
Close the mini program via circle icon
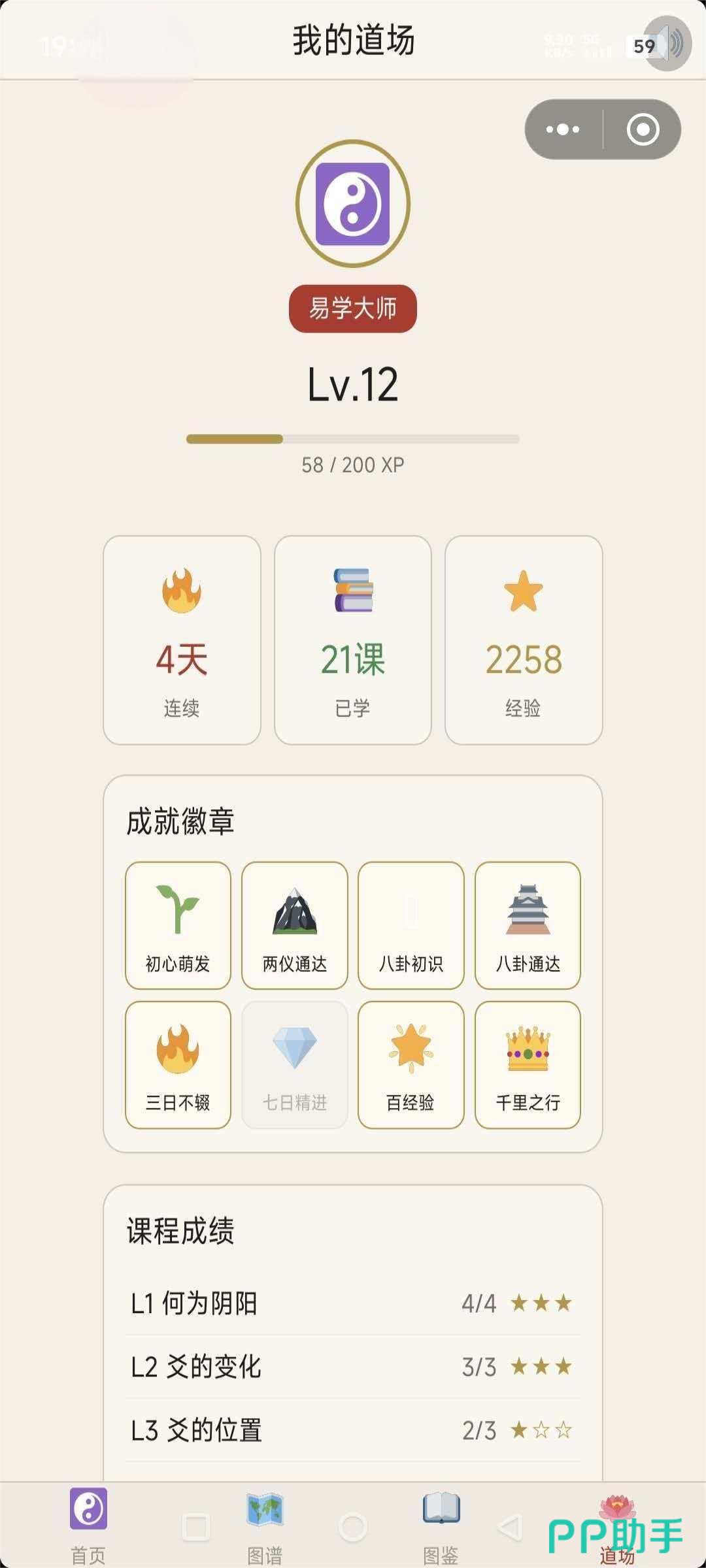(643, 129)
